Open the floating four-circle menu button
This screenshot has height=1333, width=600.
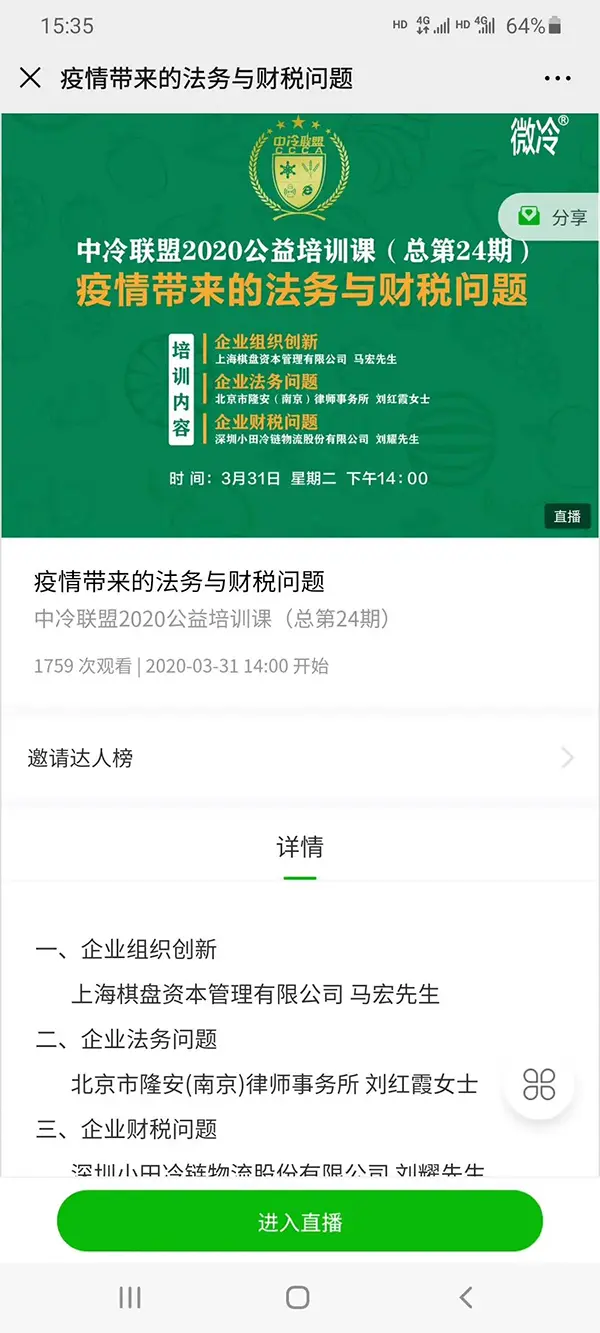[x=539, y=1084]
